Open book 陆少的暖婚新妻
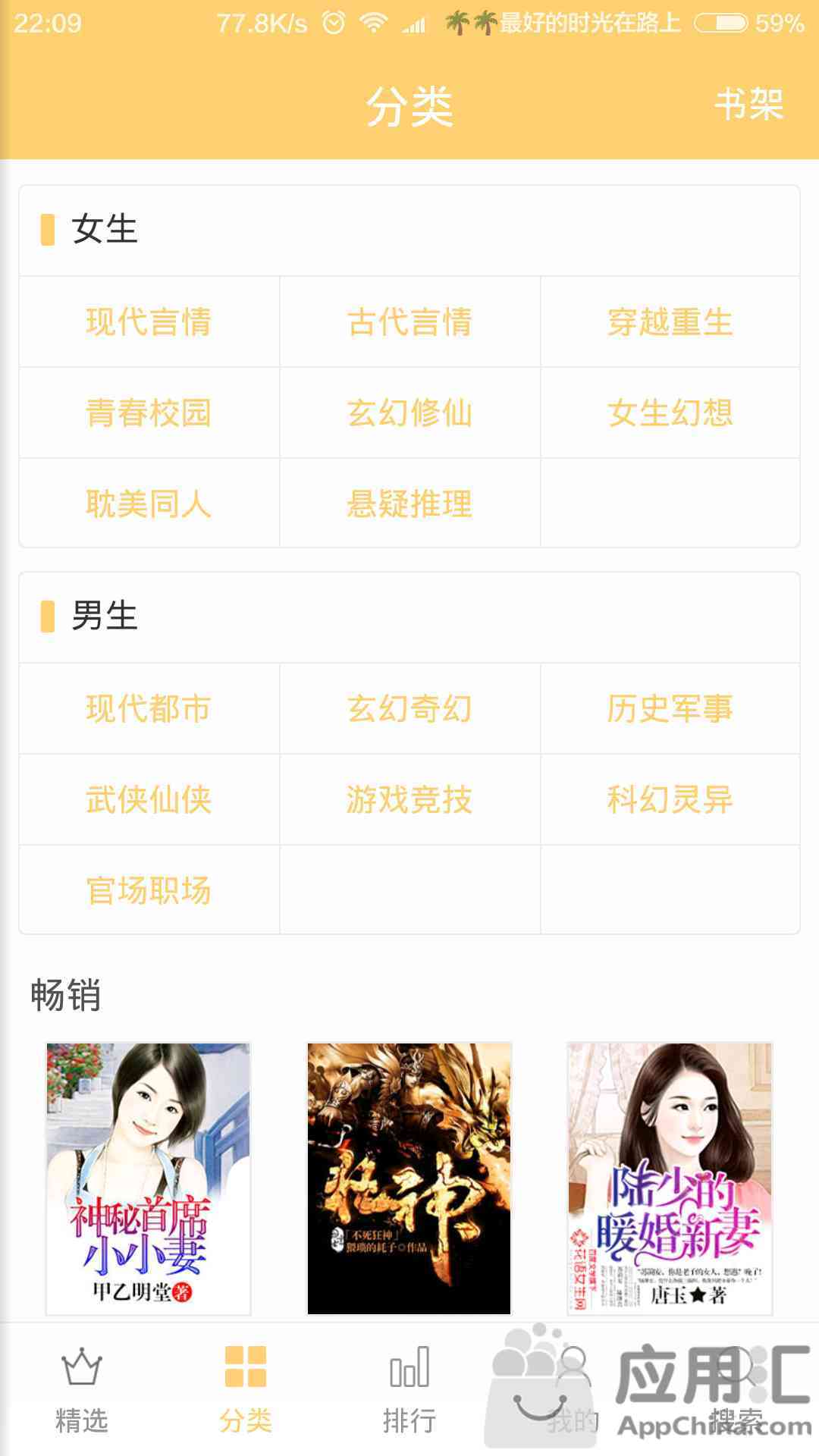The height and width of the screenshot is (1456, 819). point(670,1178)
